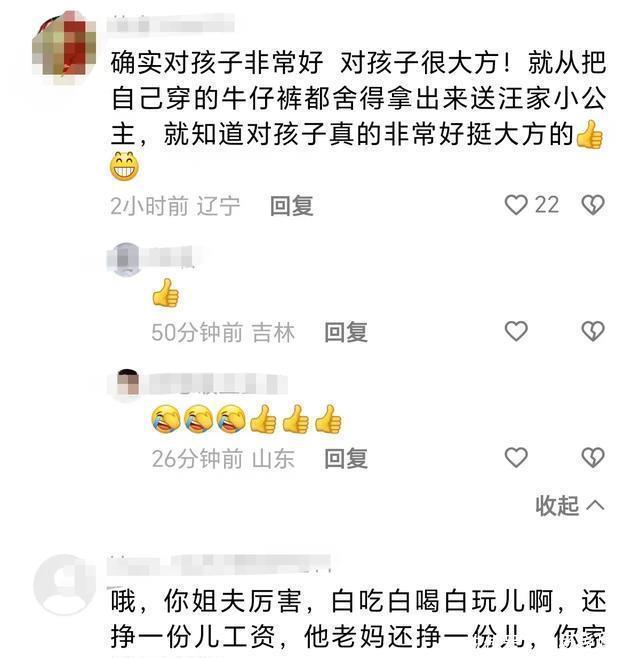Dislike the Shandong comment
The image size is (640, 658).
[x=593, y=458]
